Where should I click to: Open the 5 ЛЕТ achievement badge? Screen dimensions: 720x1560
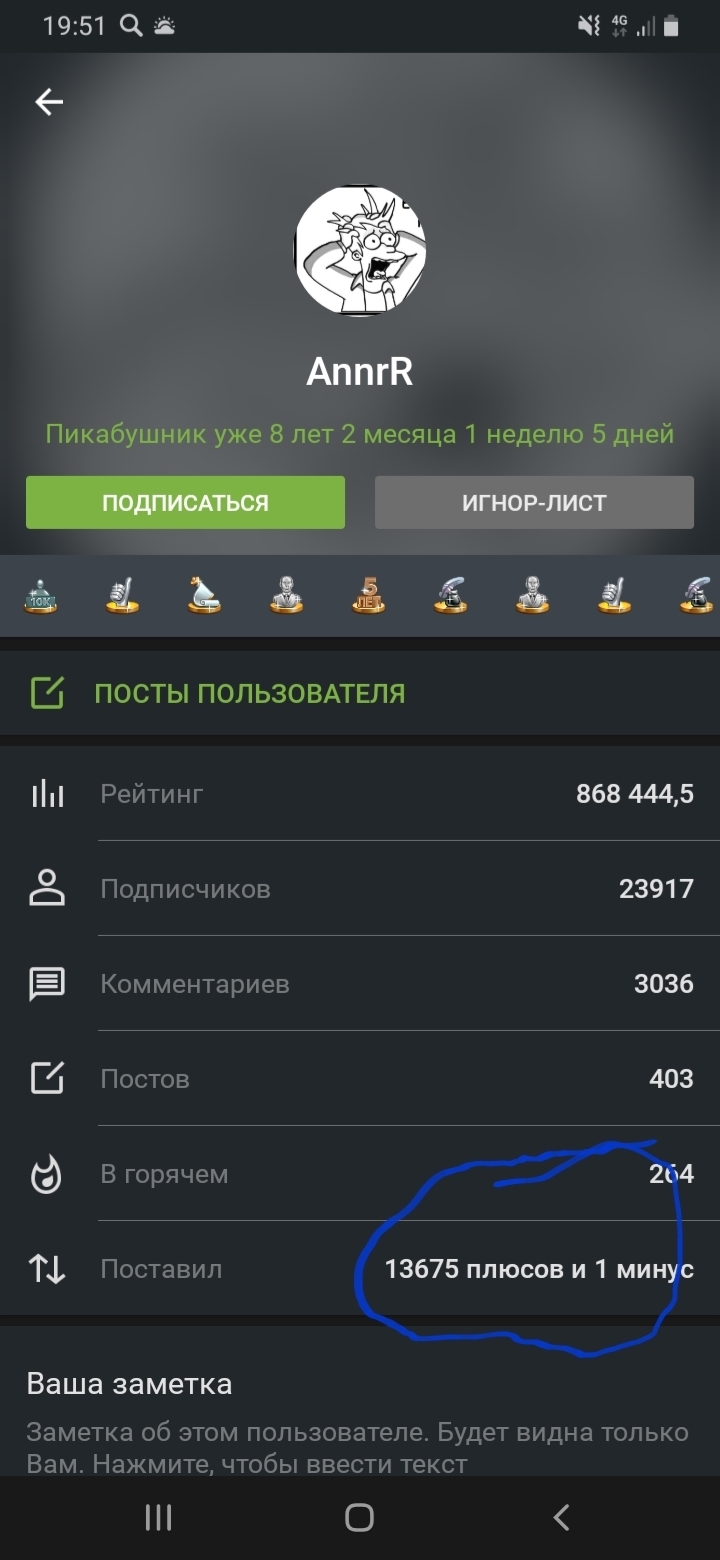[368, 595]
